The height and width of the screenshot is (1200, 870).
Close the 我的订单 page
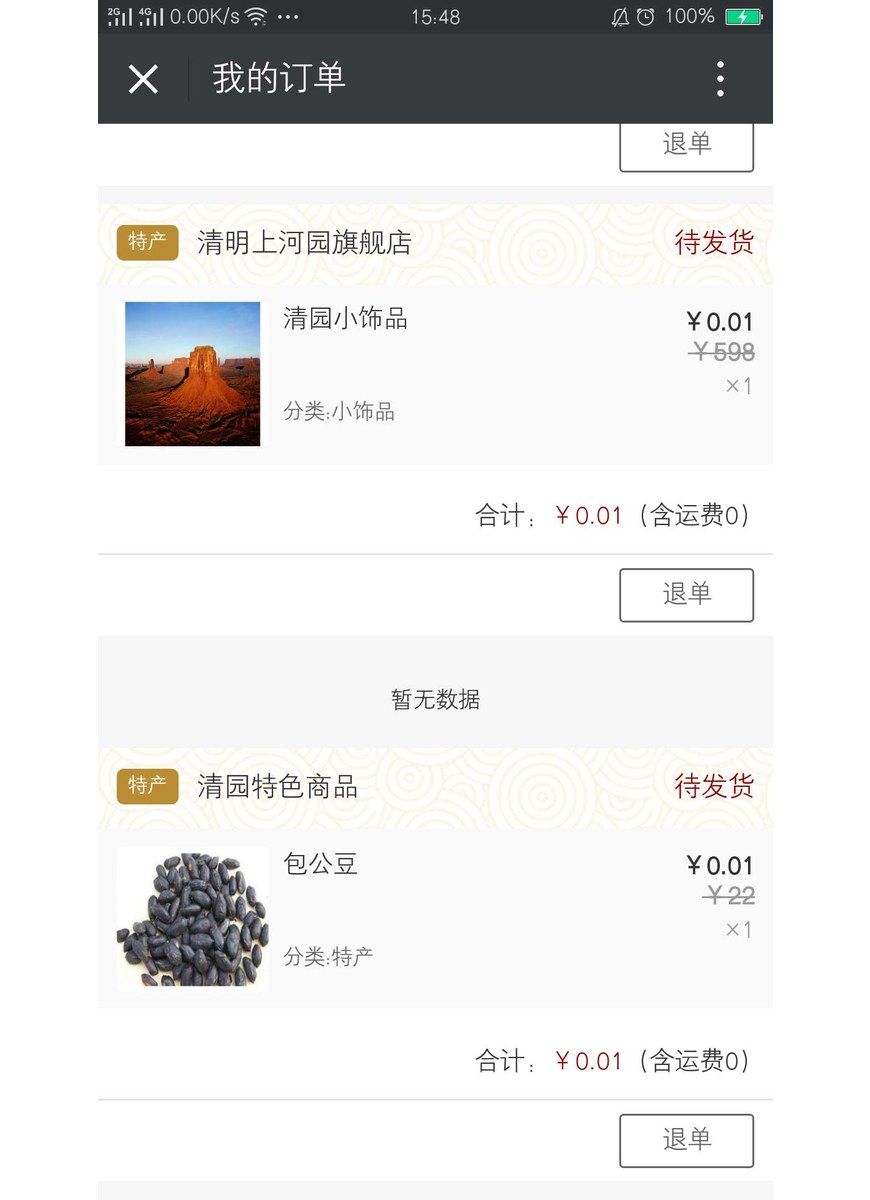[x=143, y=79]
